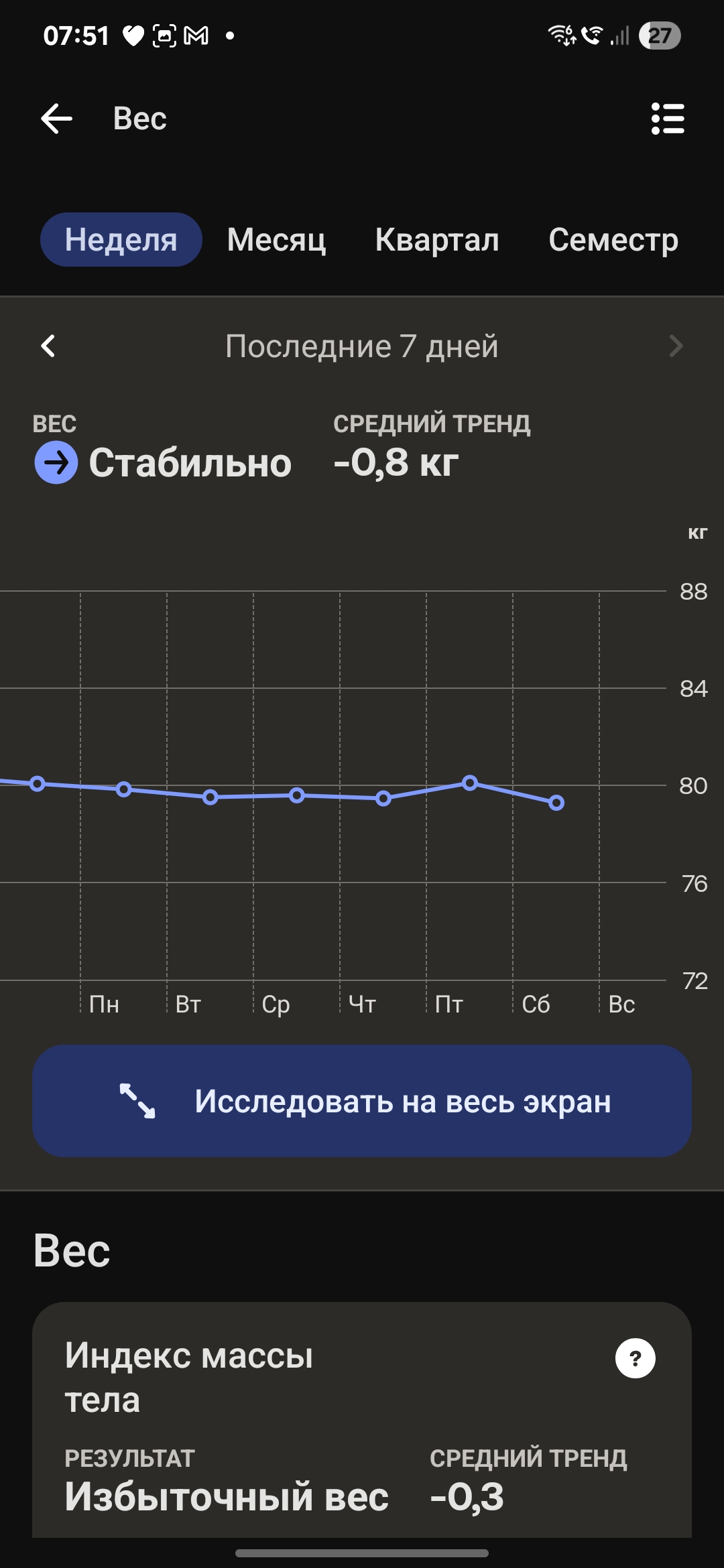Switch to the Квартал tab
This screenshot has width=724, height=1568.
point(437,240)
